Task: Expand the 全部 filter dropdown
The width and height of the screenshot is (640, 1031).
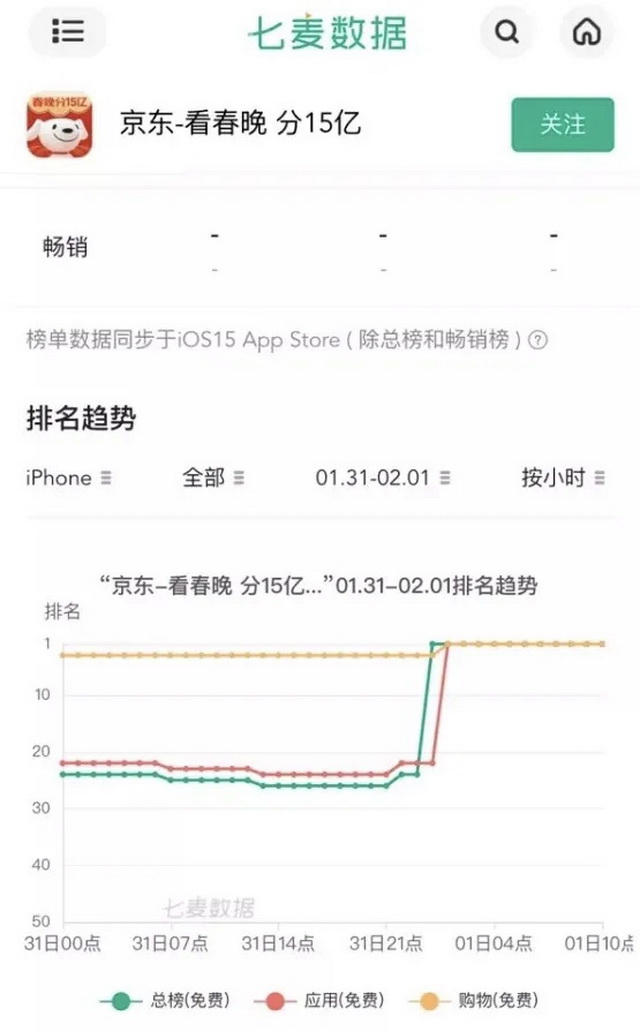Action: (213, 478)
